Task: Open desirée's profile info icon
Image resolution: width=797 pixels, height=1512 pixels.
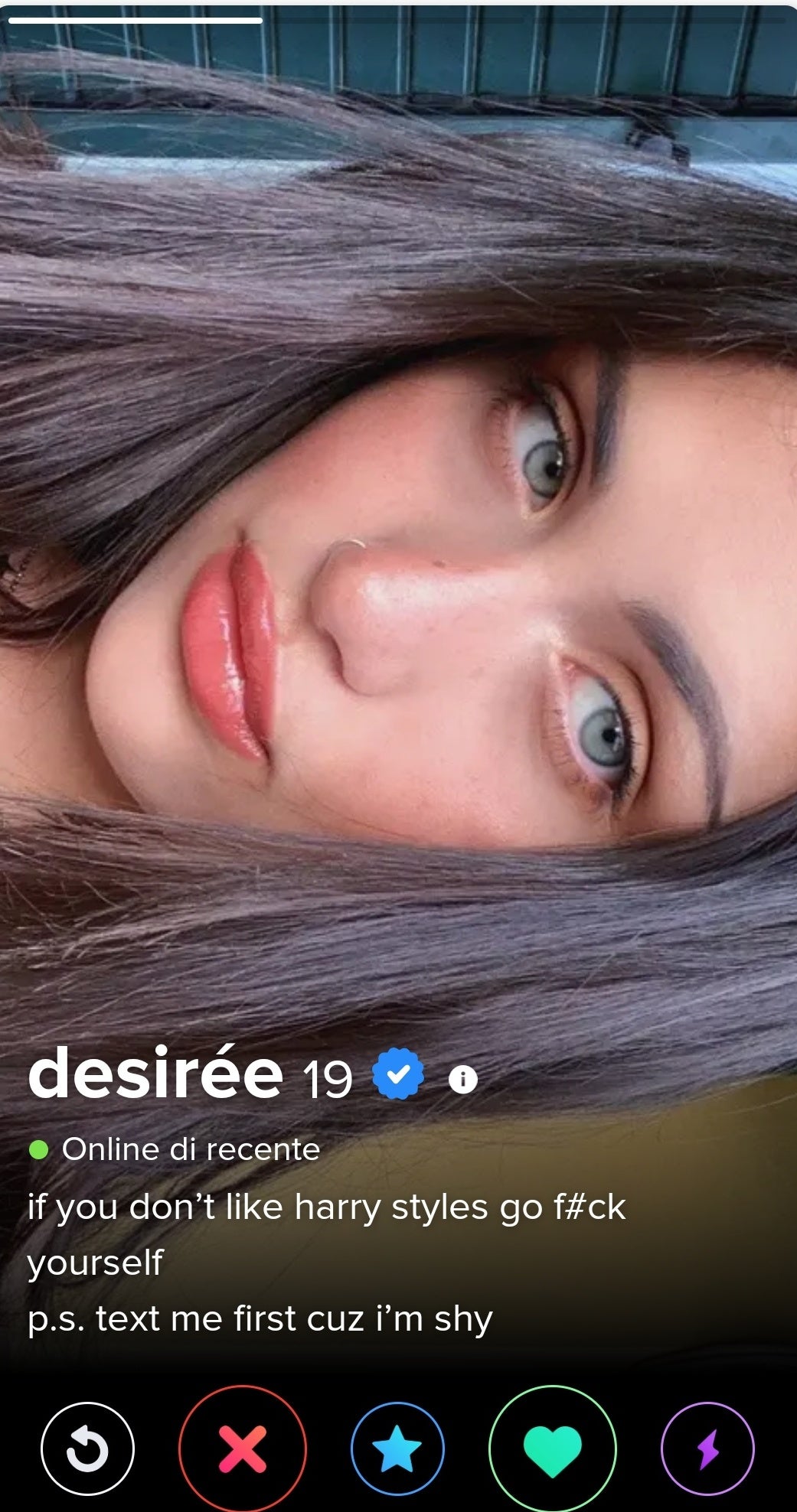Action: pyautogui.click(x=462, y=1079)
